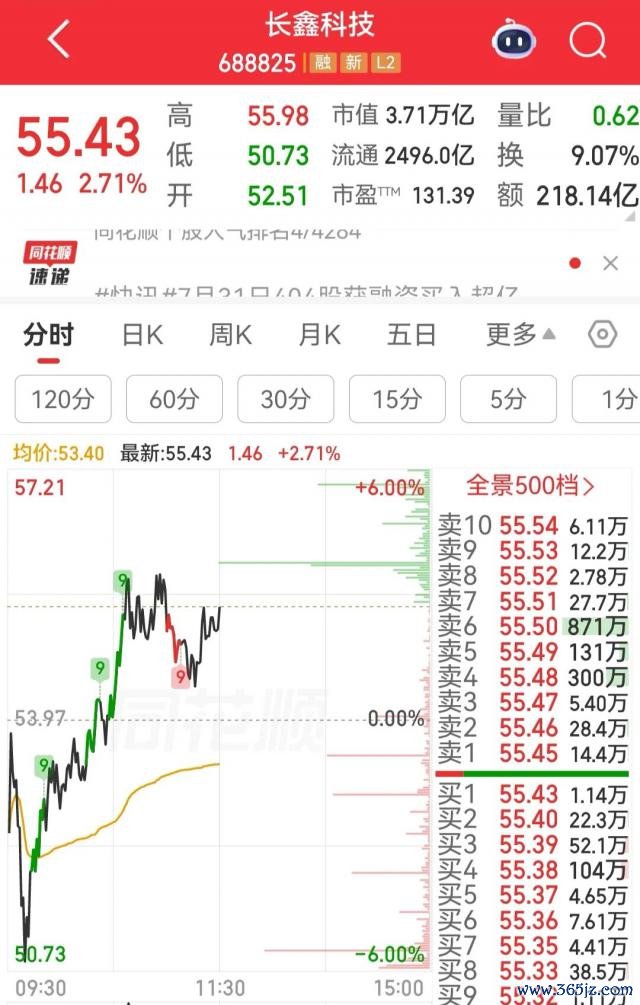Select the 120分 interval chip

pos(63,399)
